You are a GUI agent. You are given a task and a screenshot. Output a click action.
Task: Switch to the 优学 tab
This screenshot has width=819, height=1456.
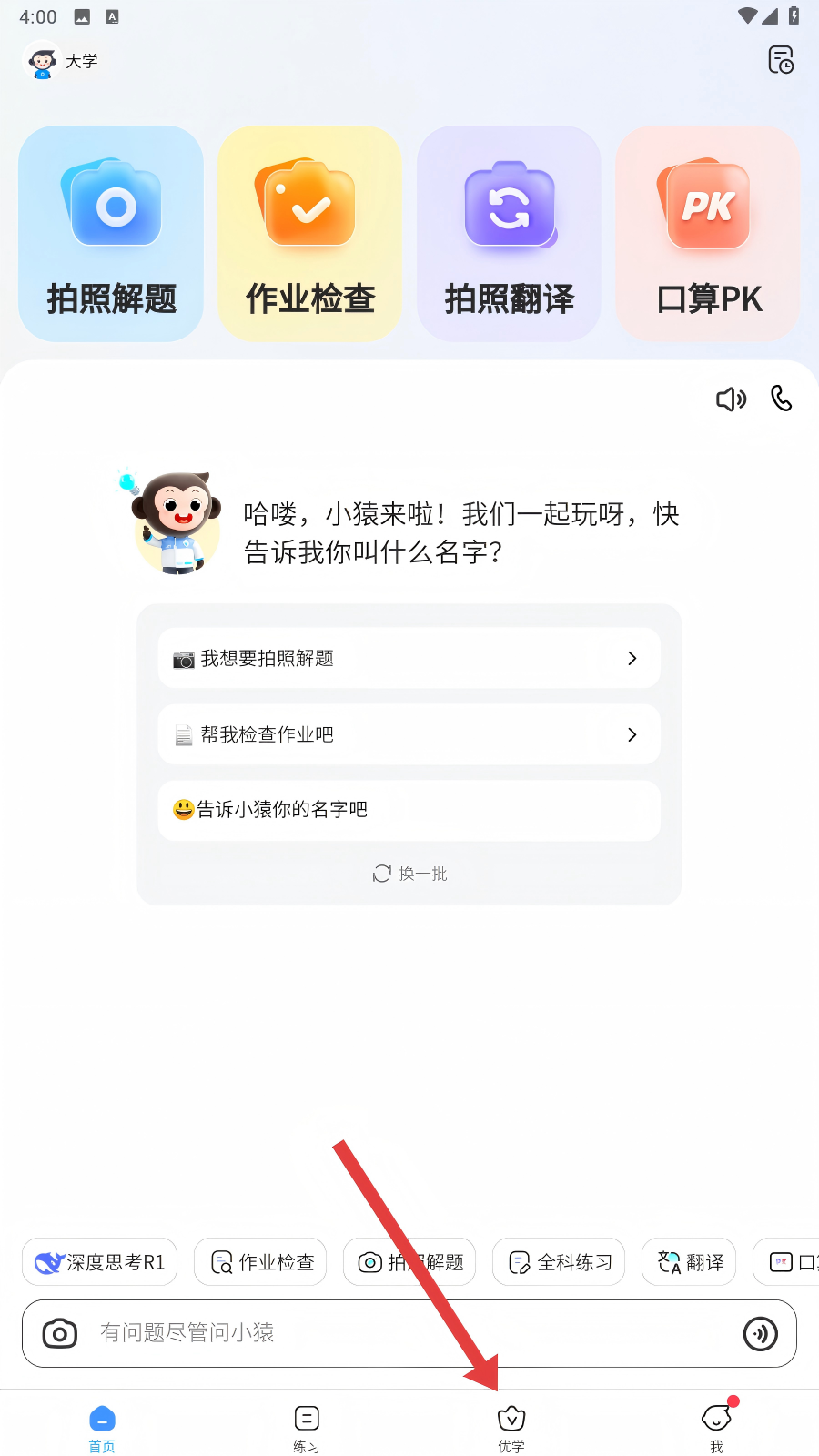coord(511,1429)
